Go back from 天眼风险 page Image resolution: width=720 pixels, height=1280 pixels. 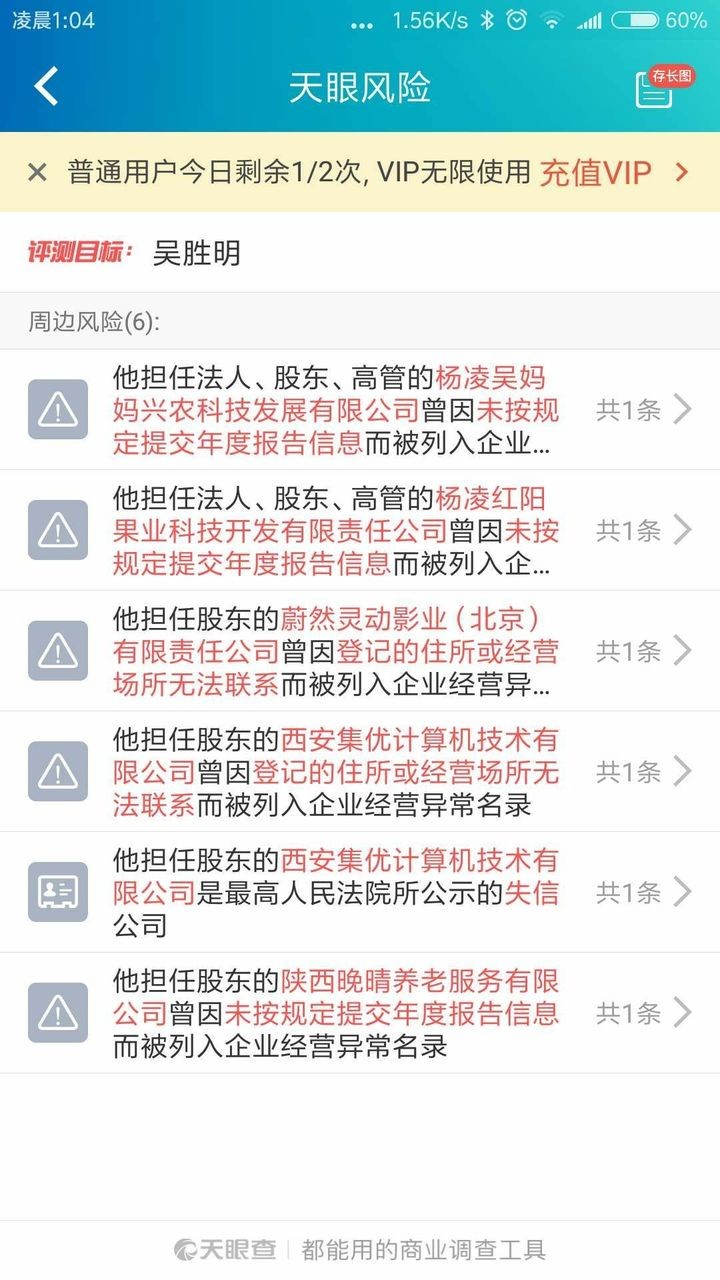[46, 87]
